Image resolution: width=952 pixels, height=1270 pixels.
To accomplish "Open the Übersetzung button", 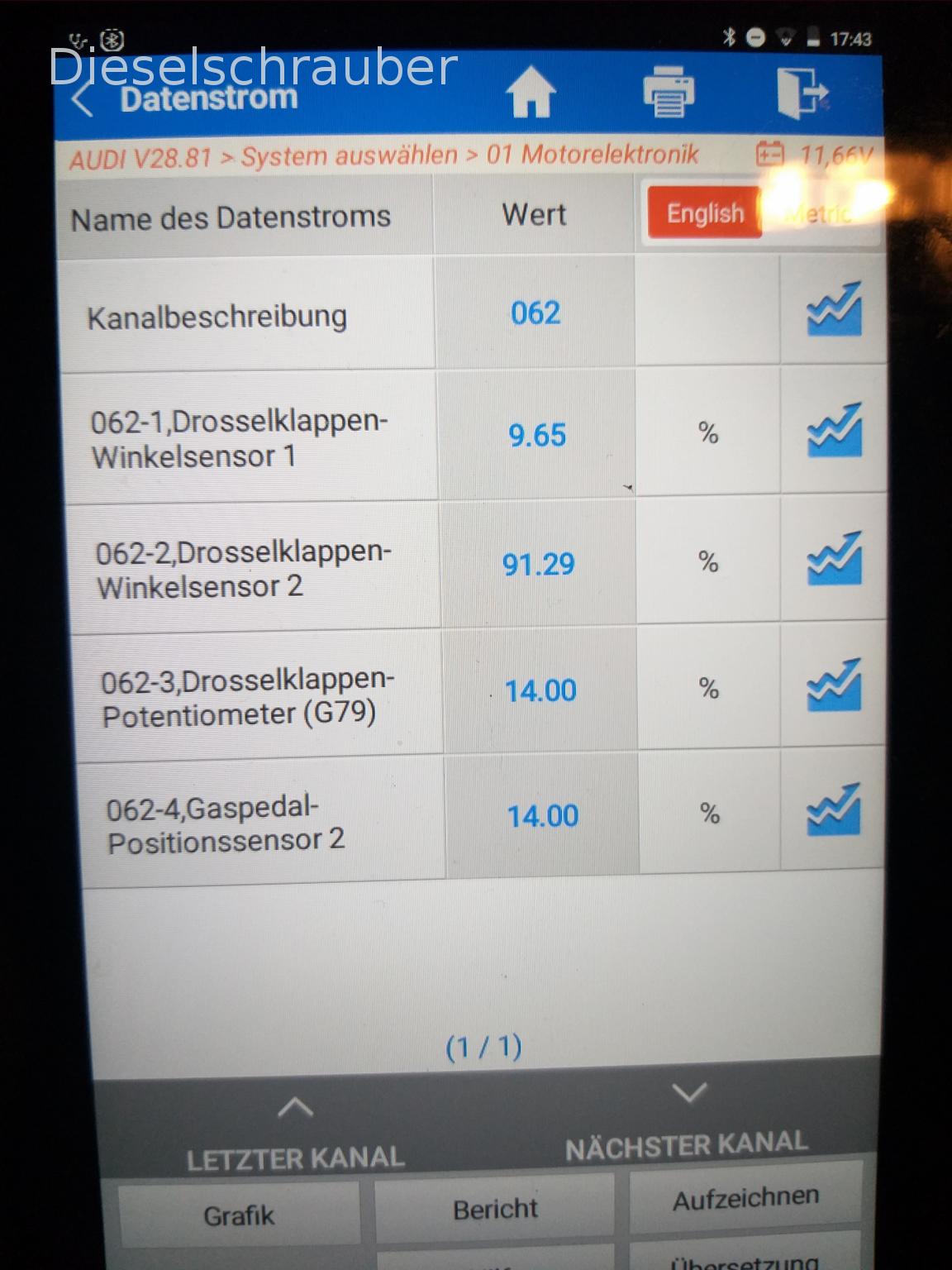I will [745, 1258].
